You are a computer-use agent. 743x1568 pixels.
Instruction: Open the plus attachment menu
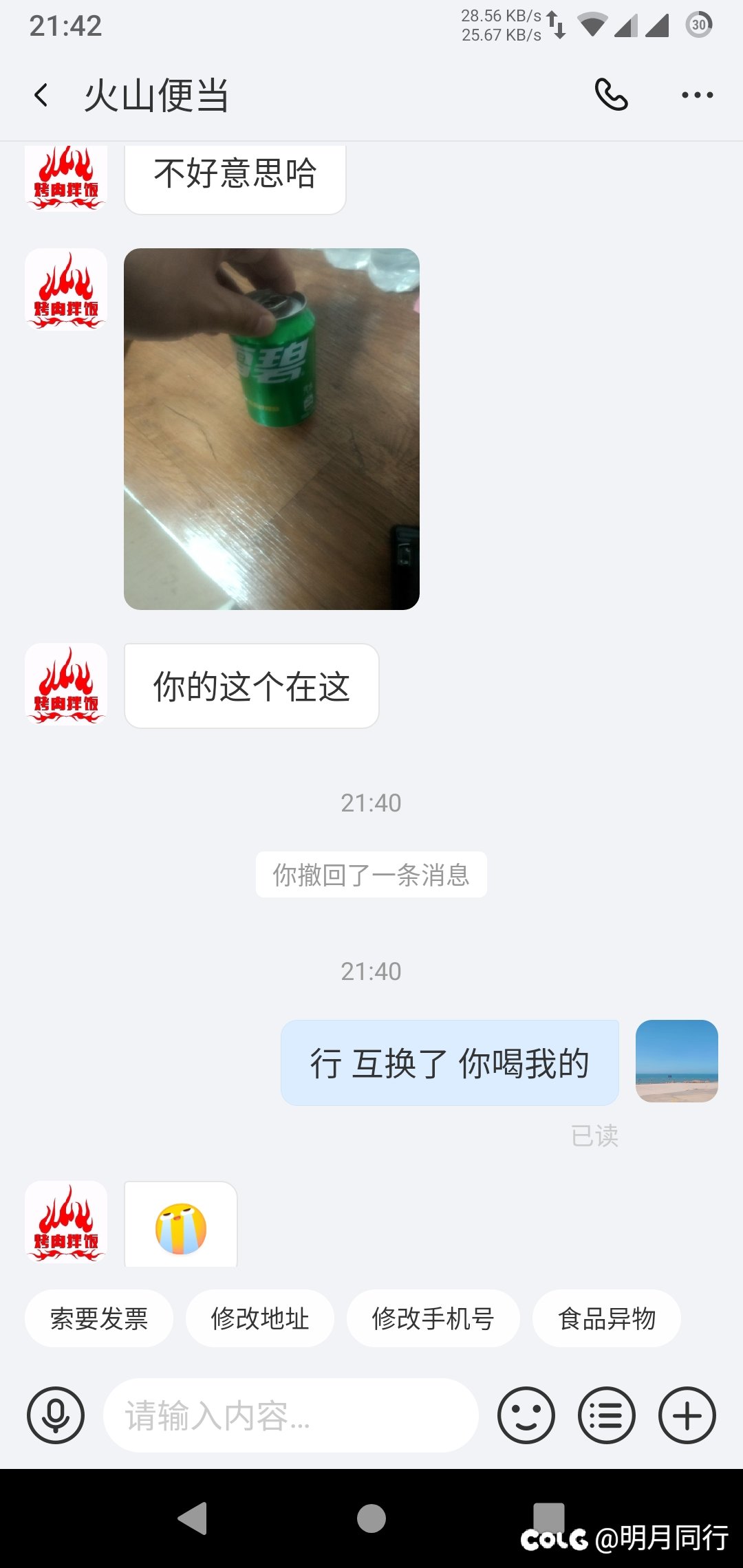coord(687,1415)
